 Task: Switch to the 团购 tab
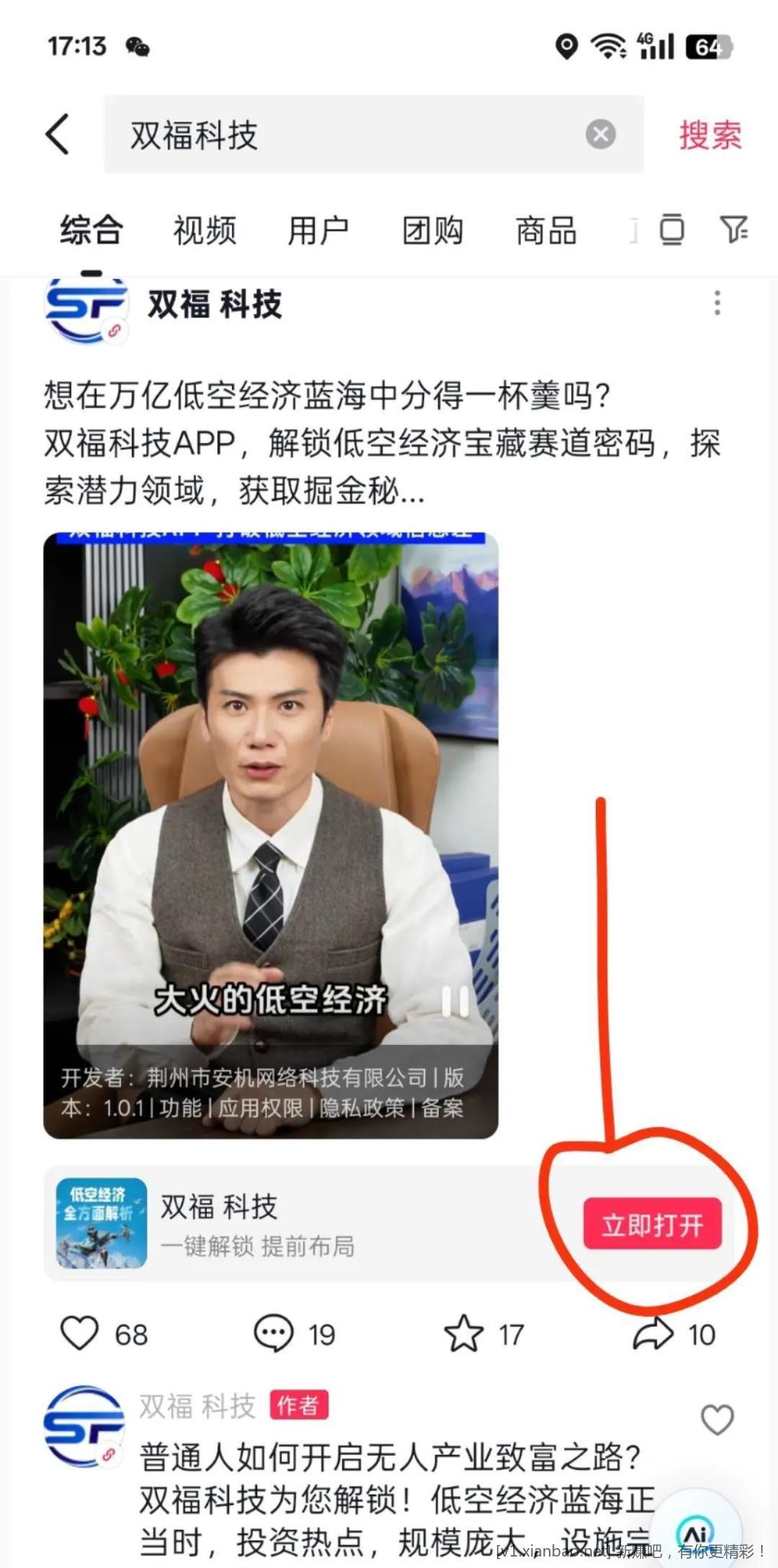(433, 230)
